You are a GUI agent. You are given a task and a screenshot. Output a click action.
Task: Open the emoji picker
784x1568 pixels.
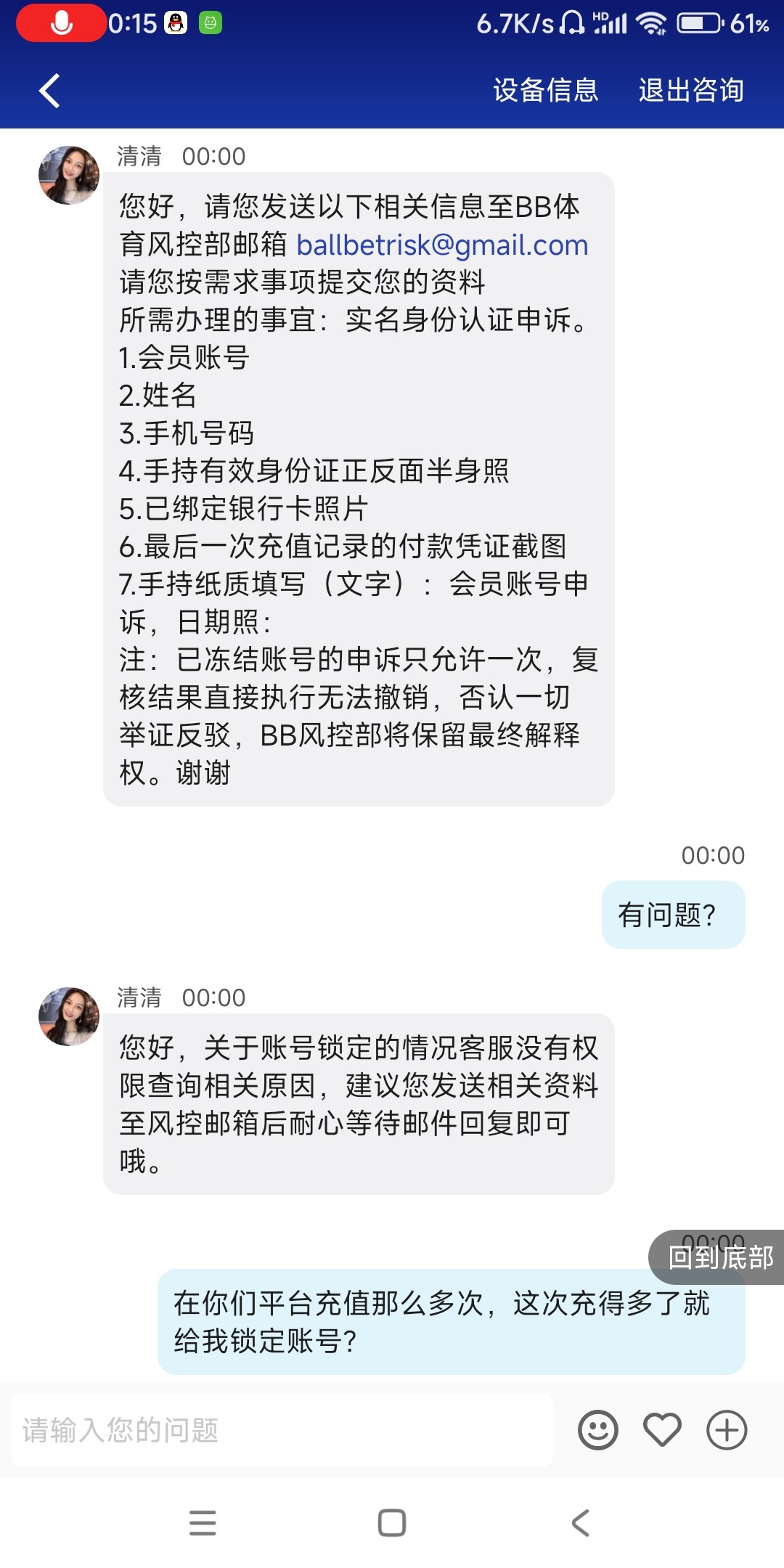coord(597,1430)
